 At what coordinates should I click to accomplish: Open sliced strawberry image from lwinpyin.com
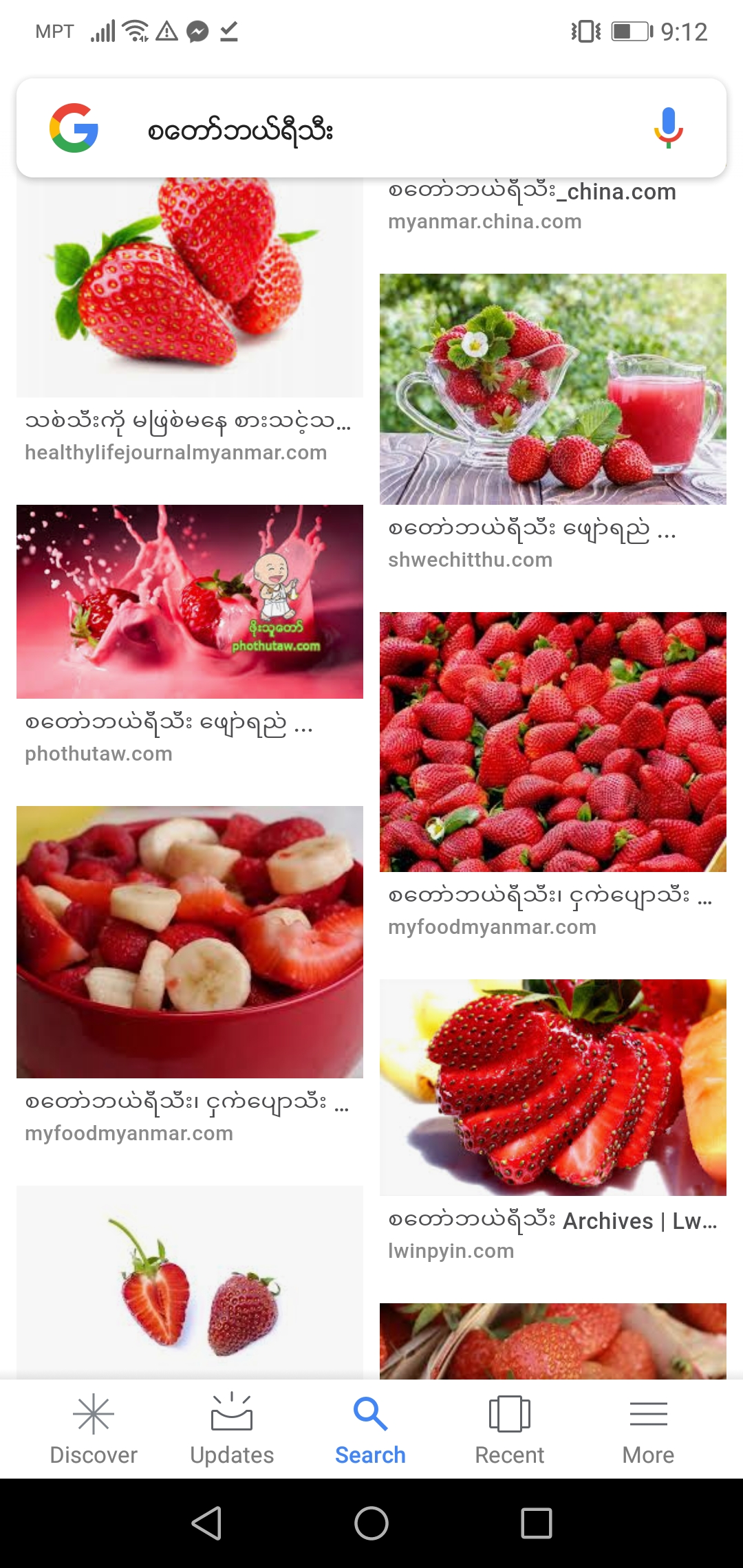click(x=552, y=1087)
